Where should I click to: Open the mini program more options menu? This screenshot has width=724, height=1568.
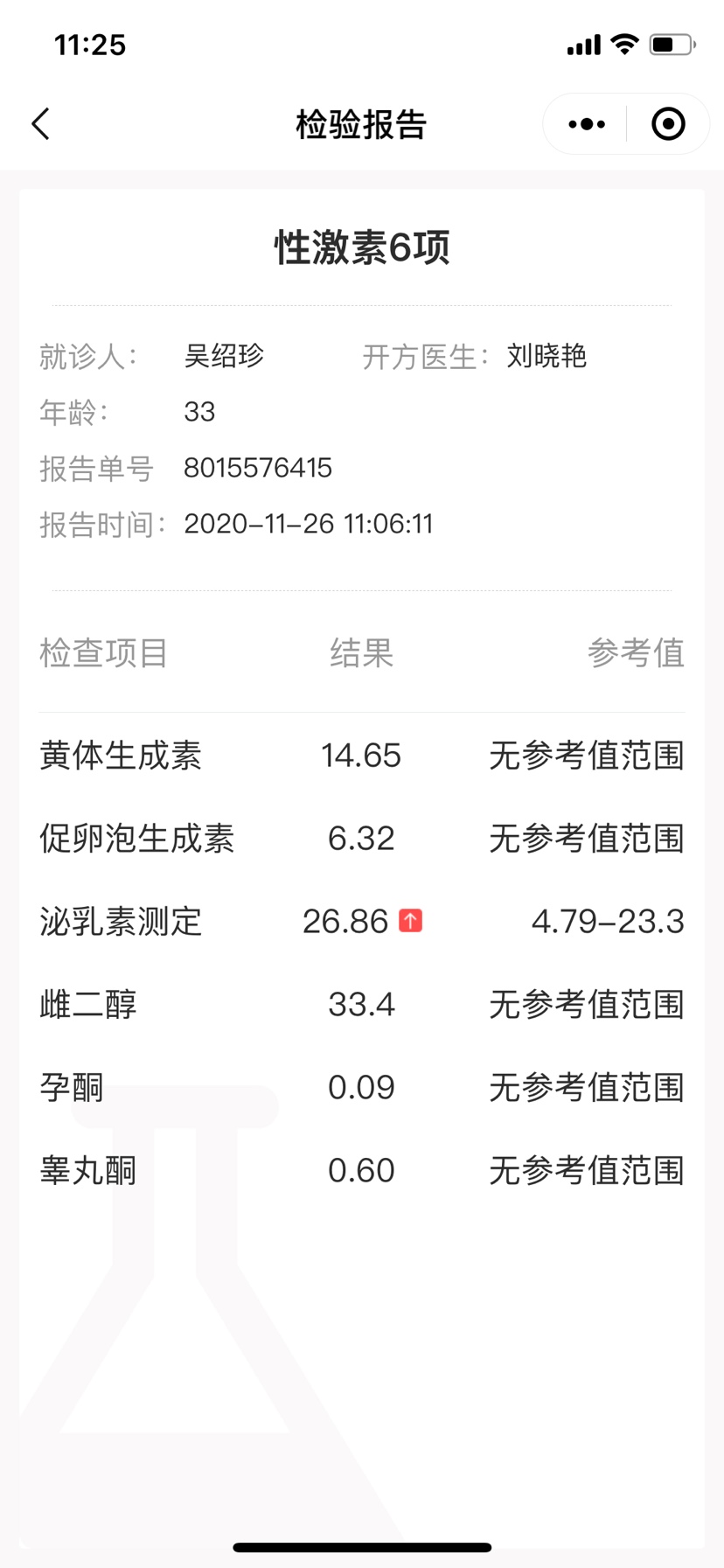pos(586,124)
